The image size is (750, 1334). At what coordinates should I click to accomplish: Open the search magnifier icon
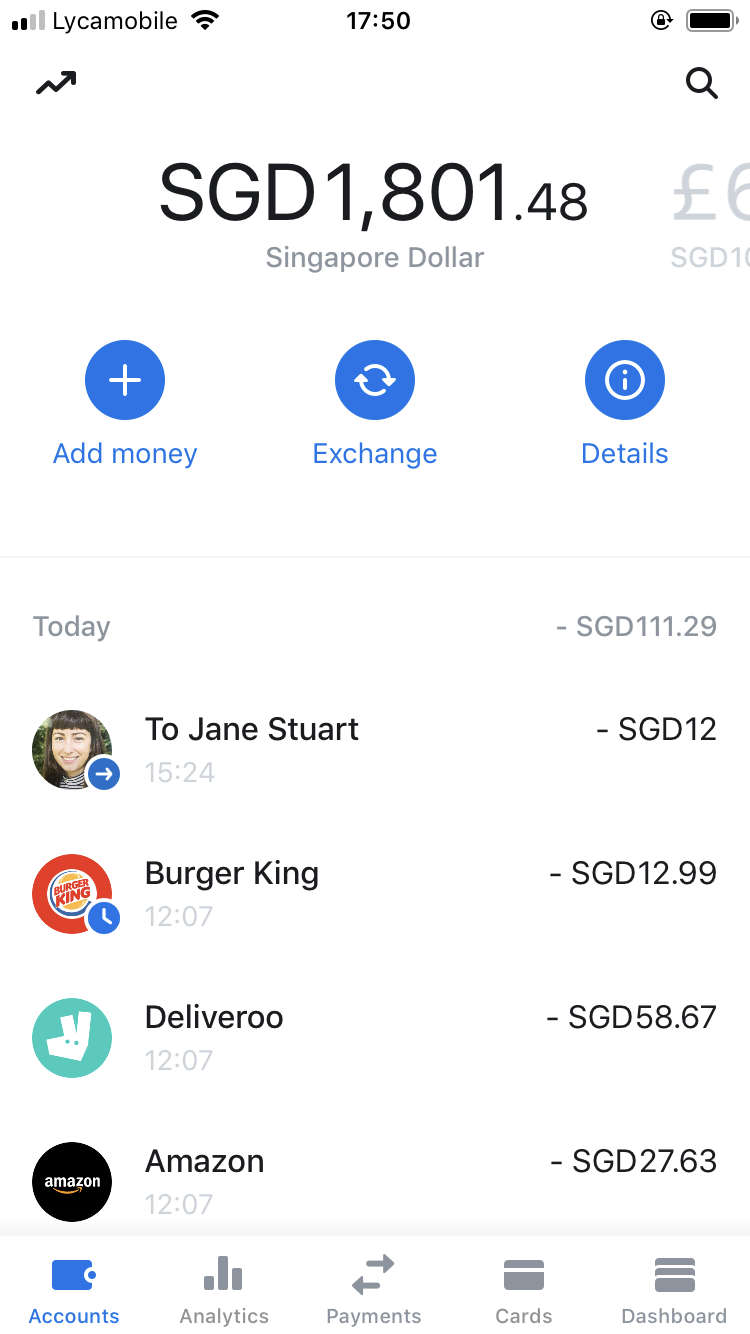pyautogui.click(x=702, y=84)
